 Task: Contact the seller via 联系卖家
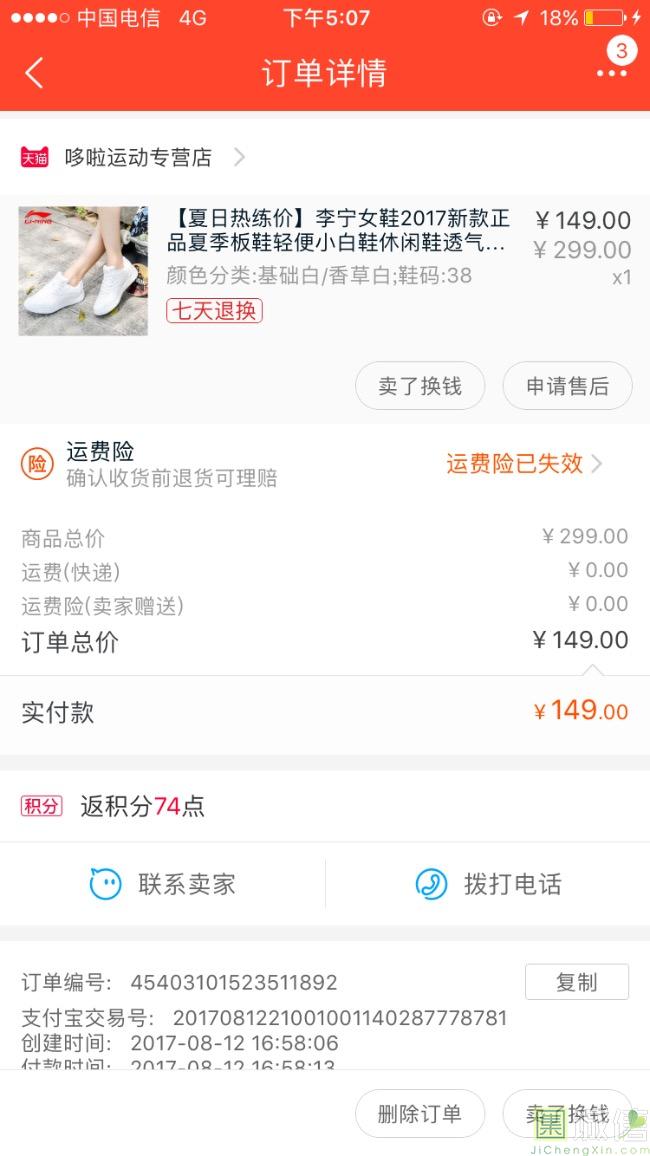tap(163, 884)
